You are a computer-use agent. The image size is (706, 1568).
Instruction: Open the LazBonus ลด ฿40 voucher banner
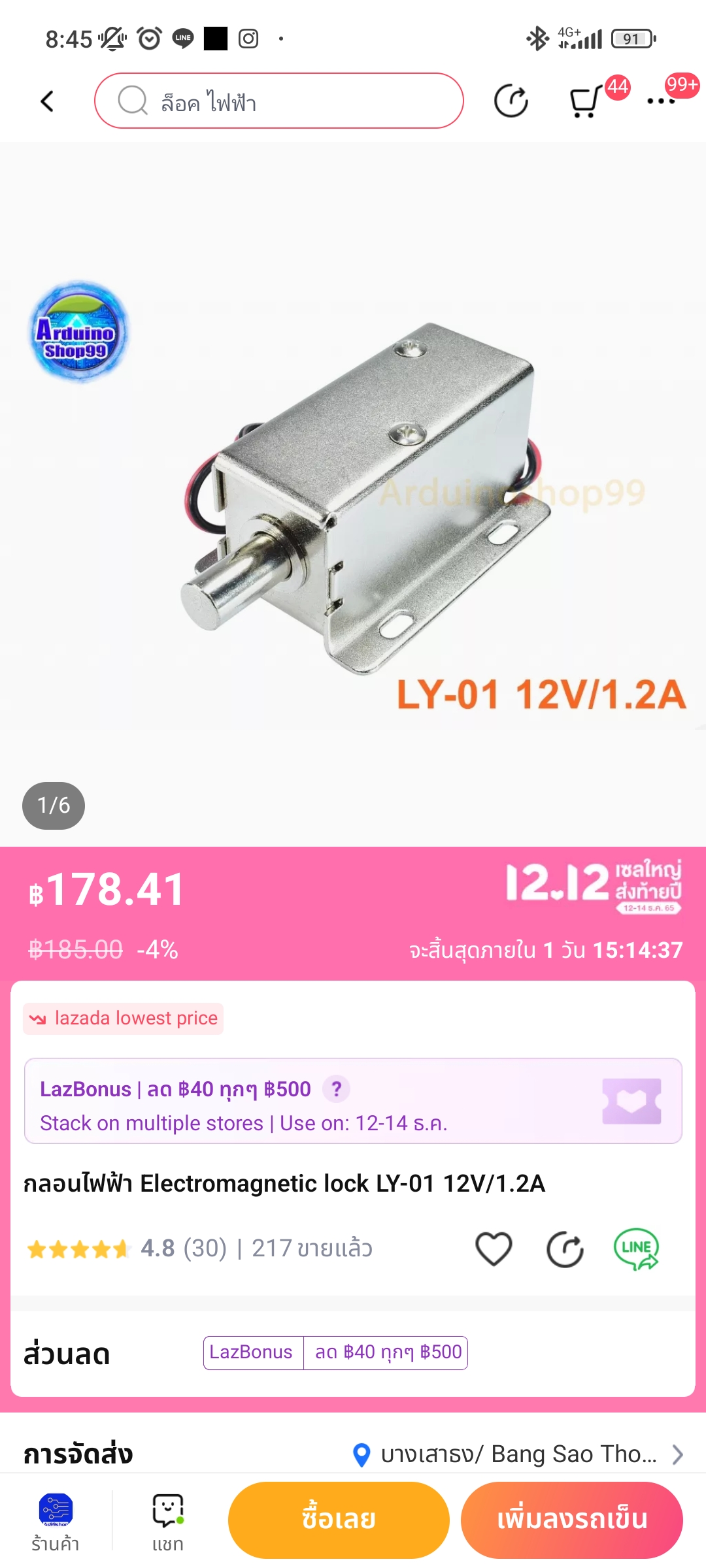click(353, 1101)
